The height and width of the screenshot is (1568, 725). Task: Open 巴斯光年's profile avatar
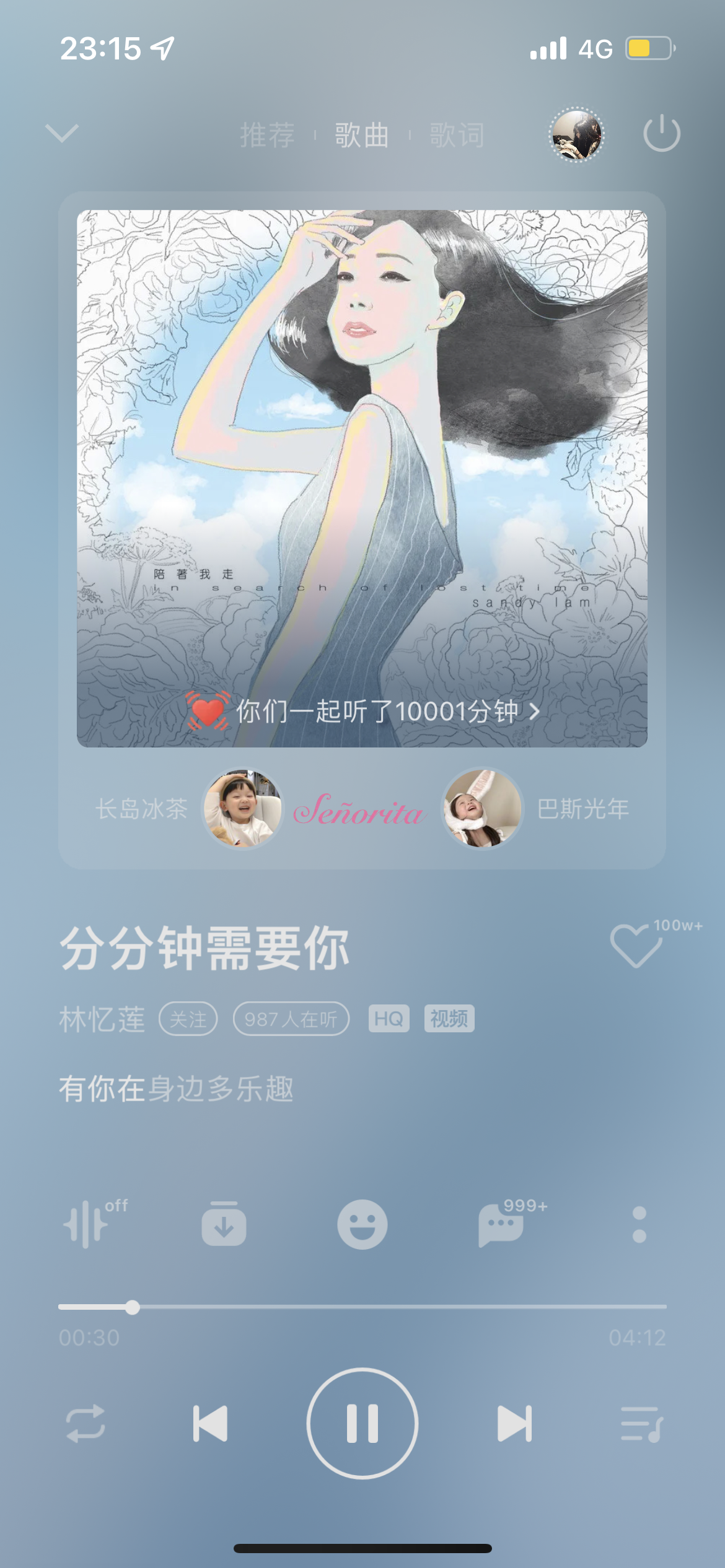pyautogui.click(x=481, y=809)
